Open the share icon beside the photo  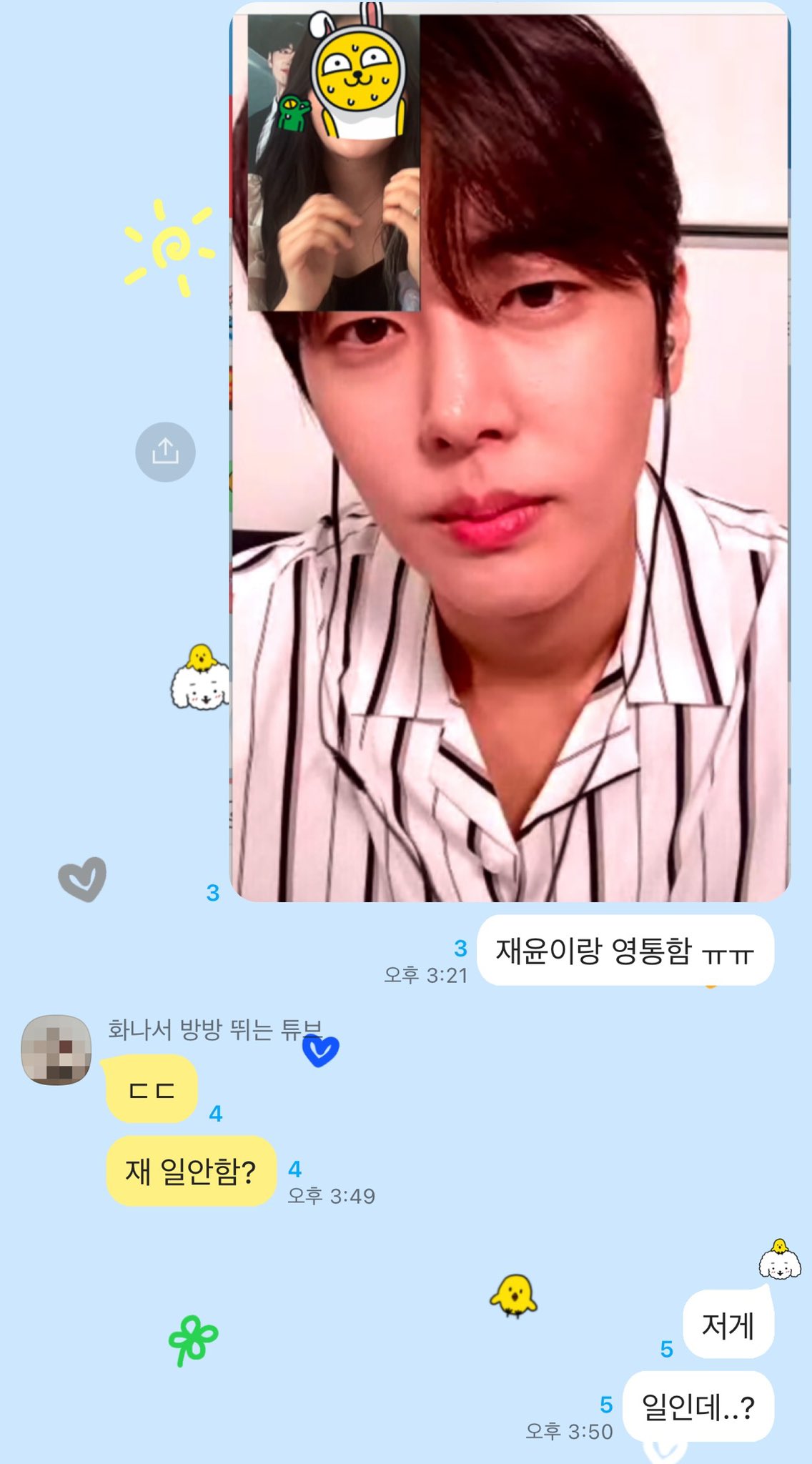click(x=165, y=451)
